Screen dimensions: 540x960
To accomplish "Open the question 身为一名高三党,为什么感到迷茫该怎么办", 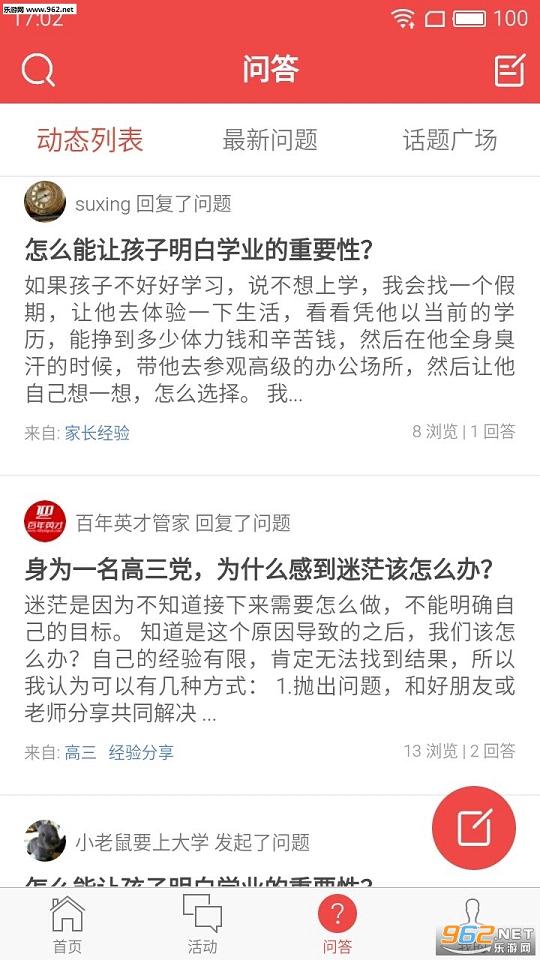I will 258,570.
